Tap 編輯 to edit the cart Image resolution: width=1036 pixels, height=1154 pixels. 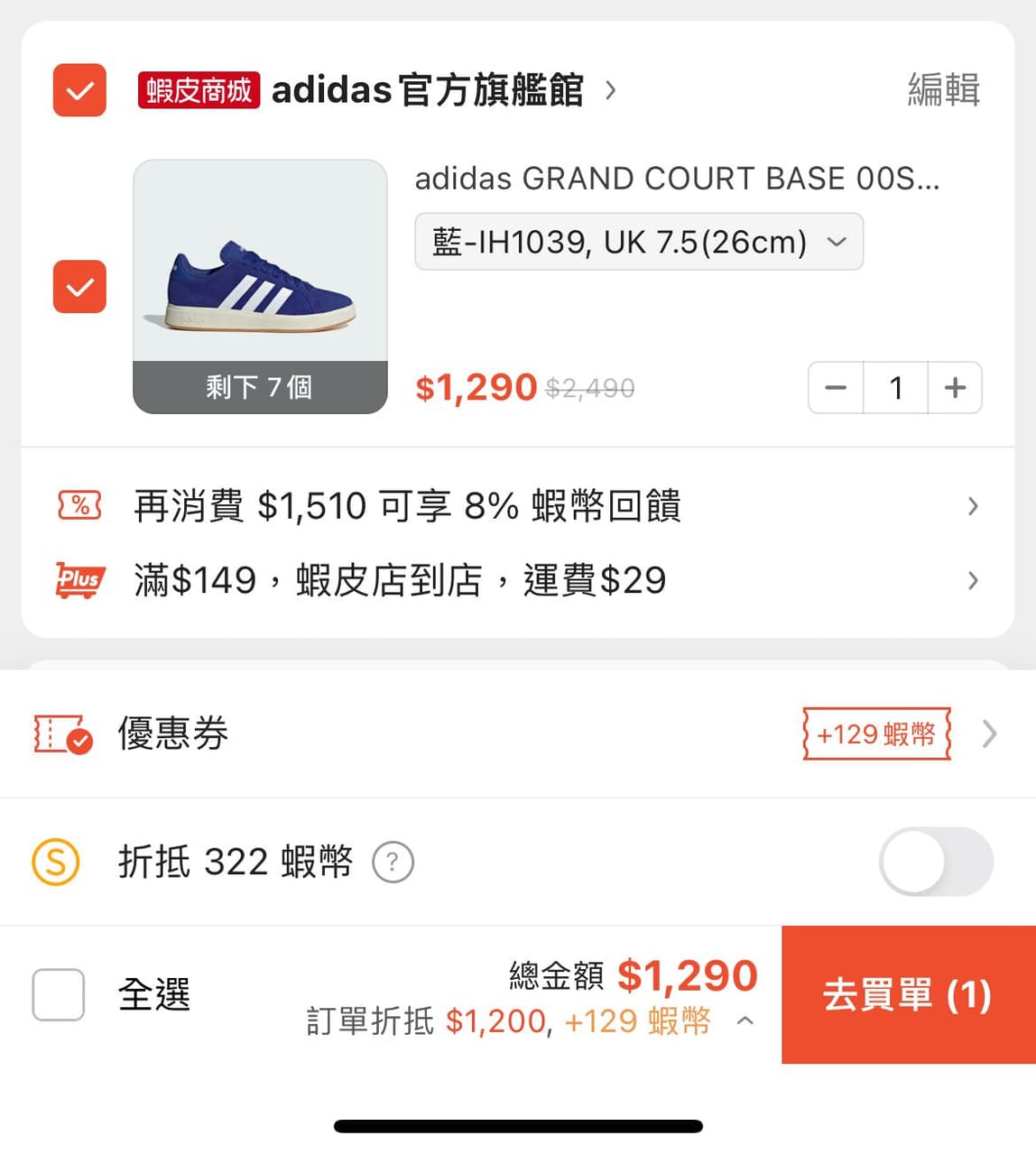[943, 90]
